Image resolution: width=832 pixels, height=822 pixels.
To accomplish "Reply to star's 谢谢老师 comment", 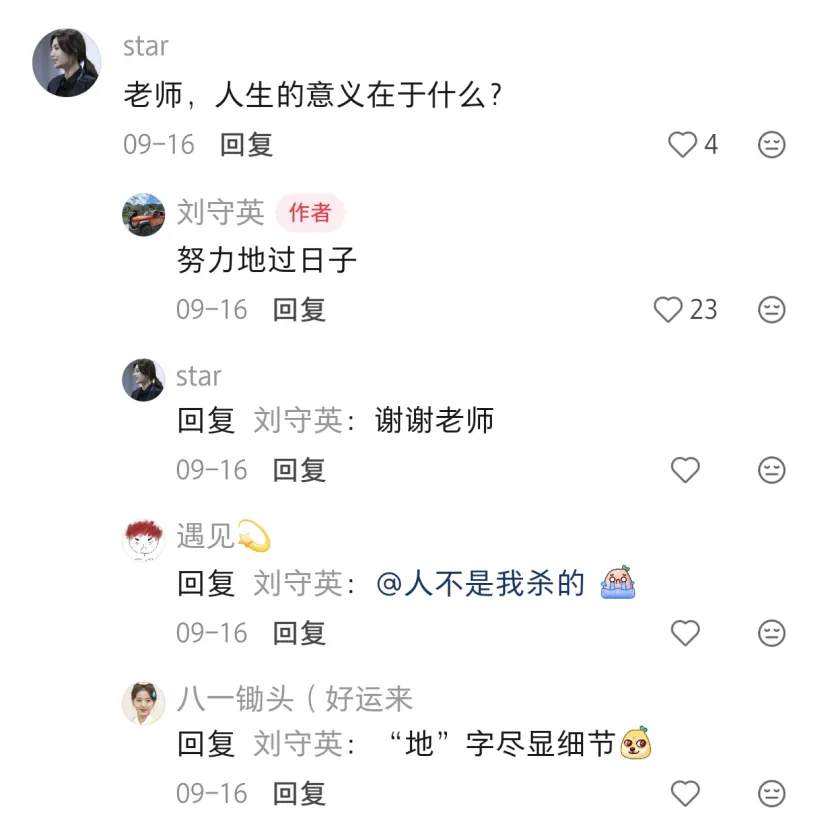I will pyautogui.click(x=299, y=469).
